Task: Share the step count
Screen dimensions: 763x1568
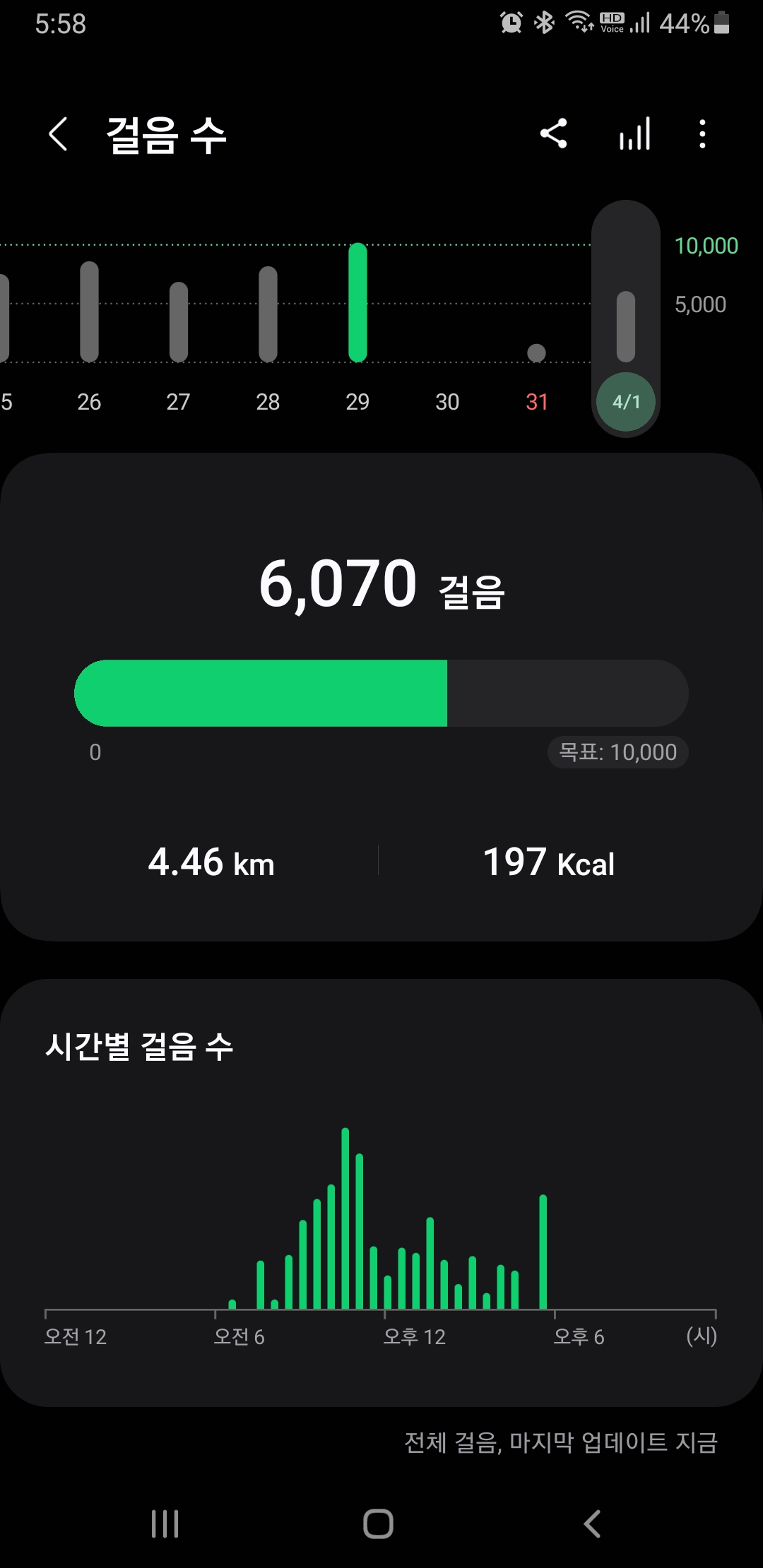Action: (x=554, y=133)
